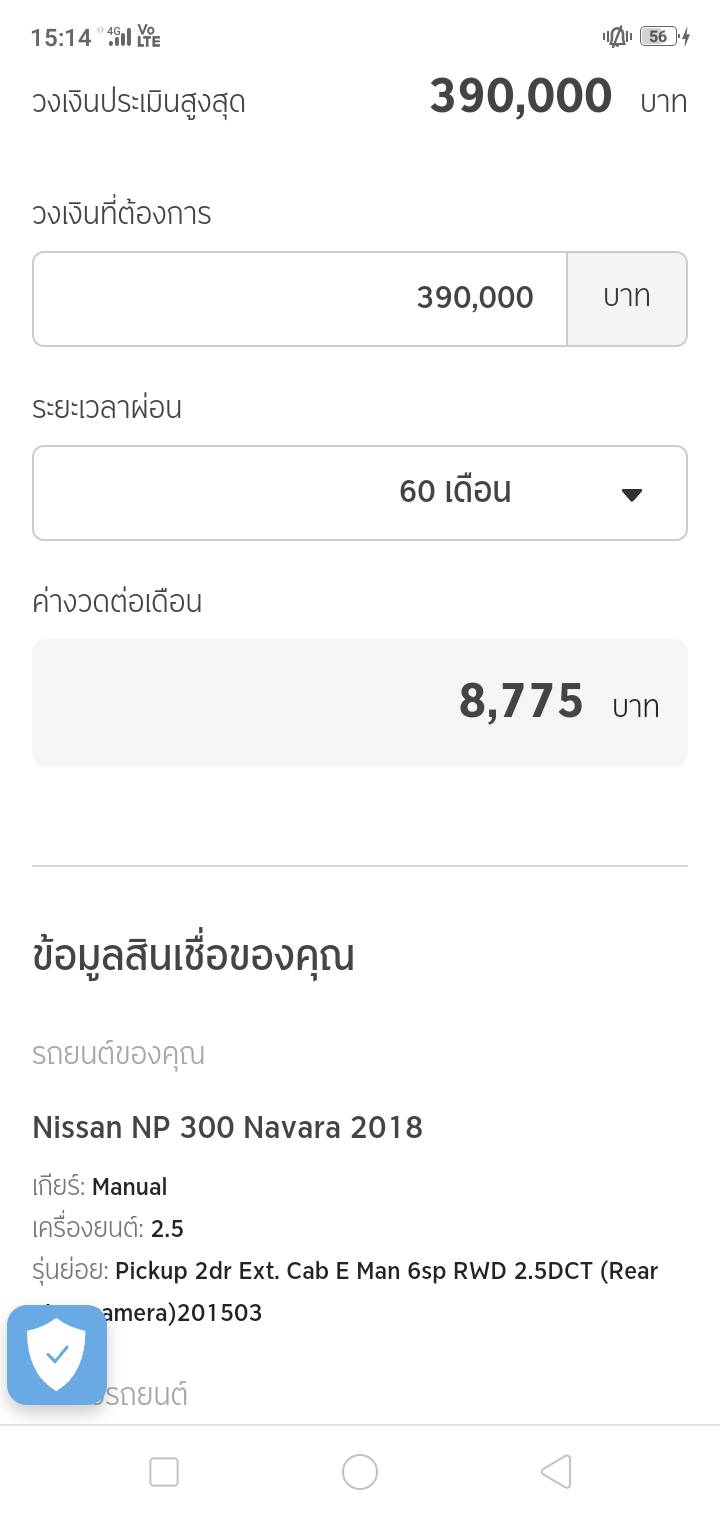Go to the system home screen
The width and height of the screenshot is (720, 1520).
pyautogui.click(x=360, y=1472)
